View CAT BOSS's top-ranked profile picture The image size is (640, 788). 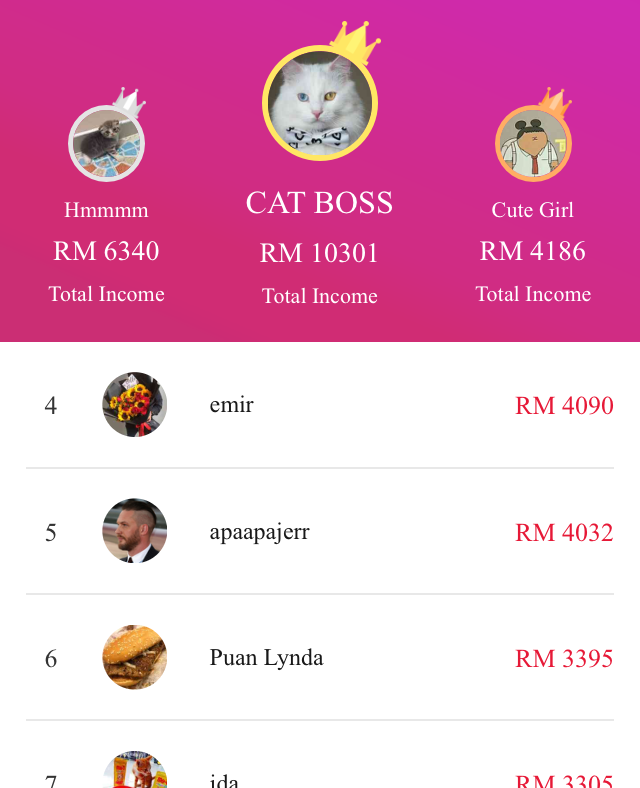[319, 103]
